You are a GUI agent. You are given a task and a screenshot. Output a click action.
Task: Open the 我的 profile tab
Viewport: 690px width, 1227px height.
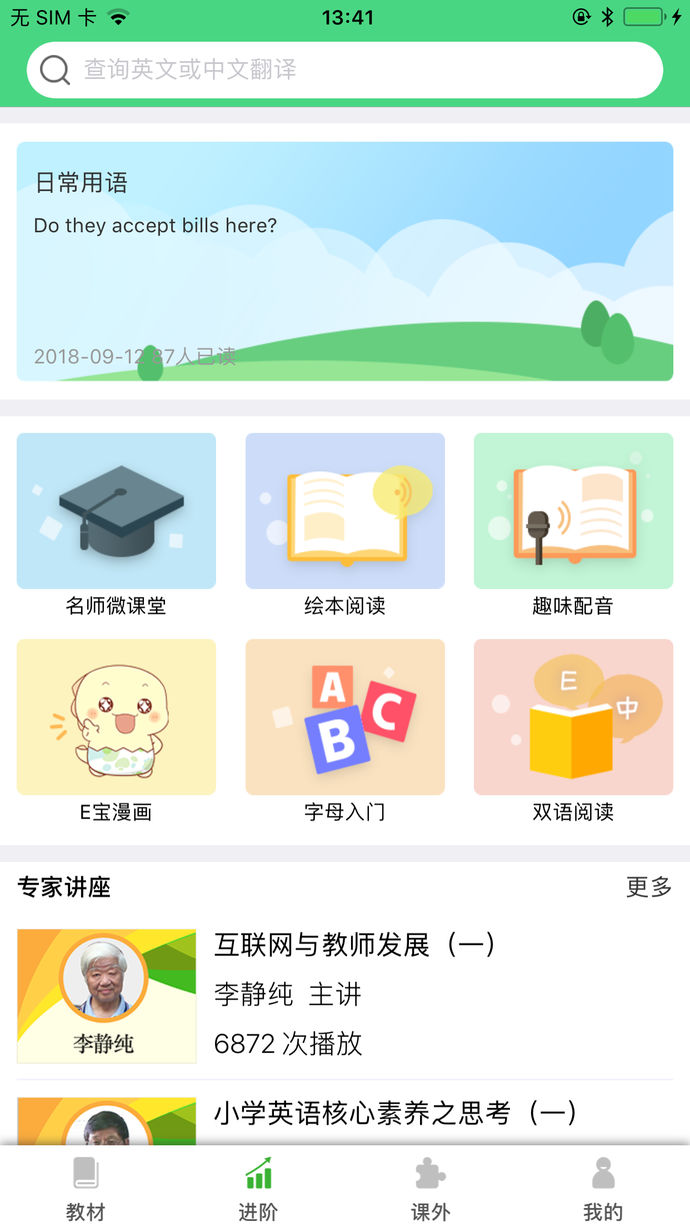pyautogui.click(x=603, y=1188)
